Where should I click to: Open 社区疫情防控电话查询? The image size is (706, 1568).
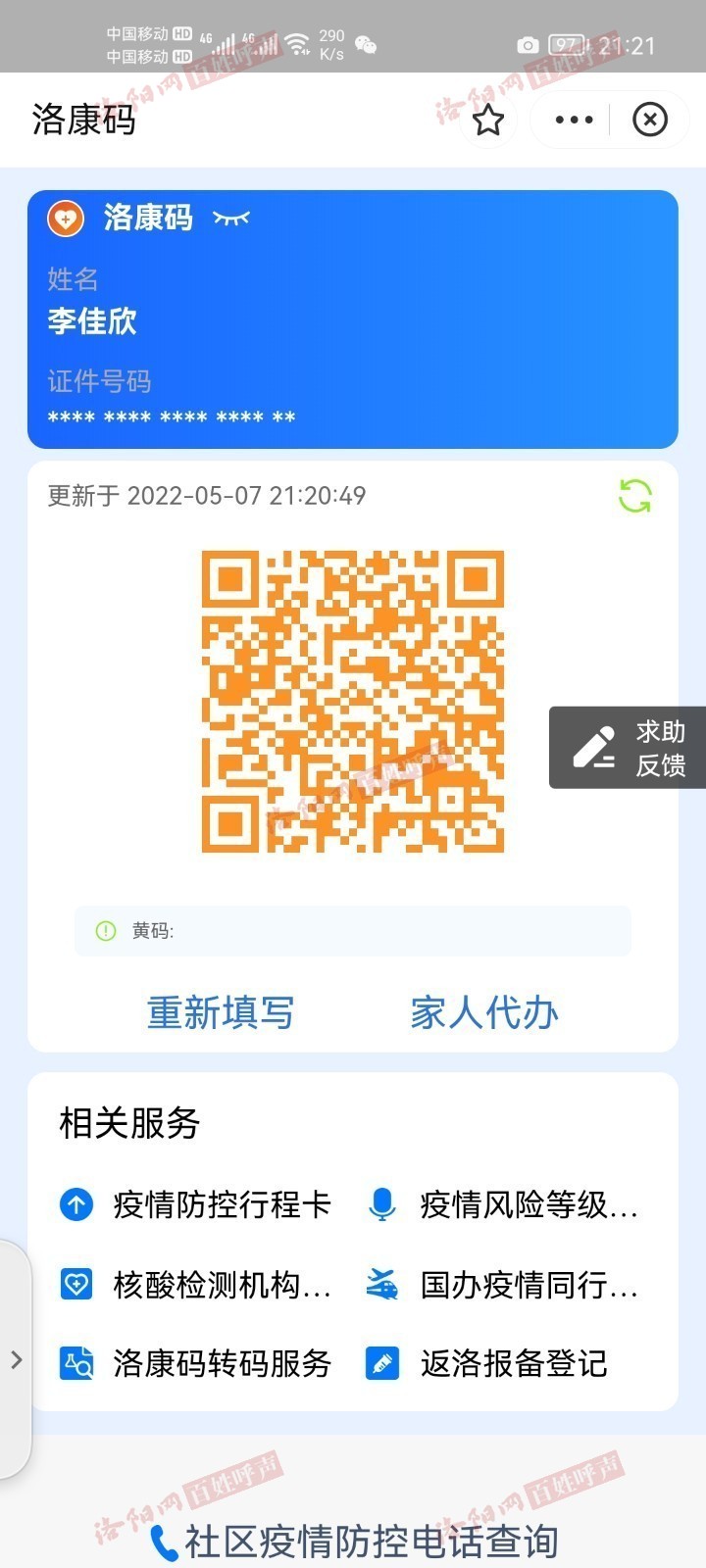[x=354, y=1542]
